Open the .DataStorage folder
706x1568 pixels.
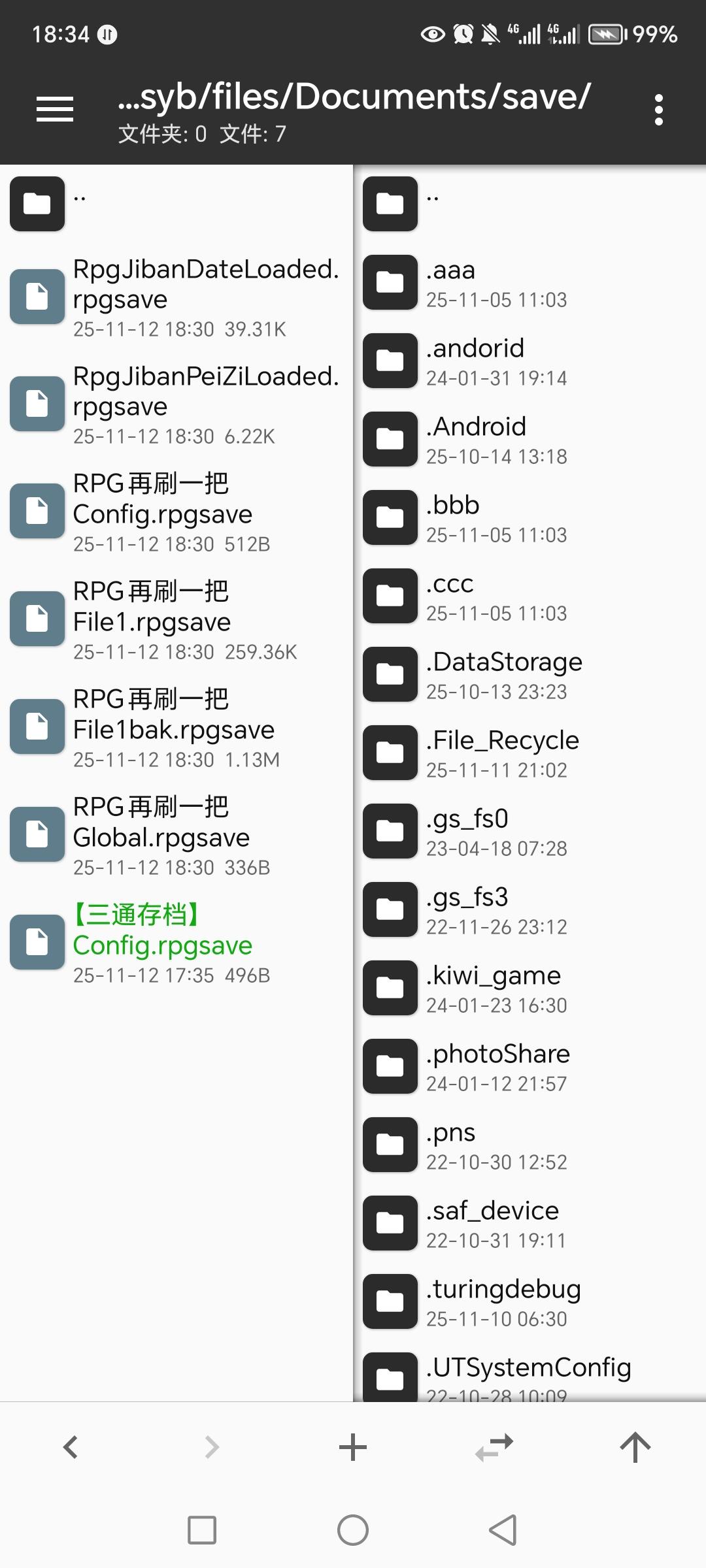tap(503, 673)
